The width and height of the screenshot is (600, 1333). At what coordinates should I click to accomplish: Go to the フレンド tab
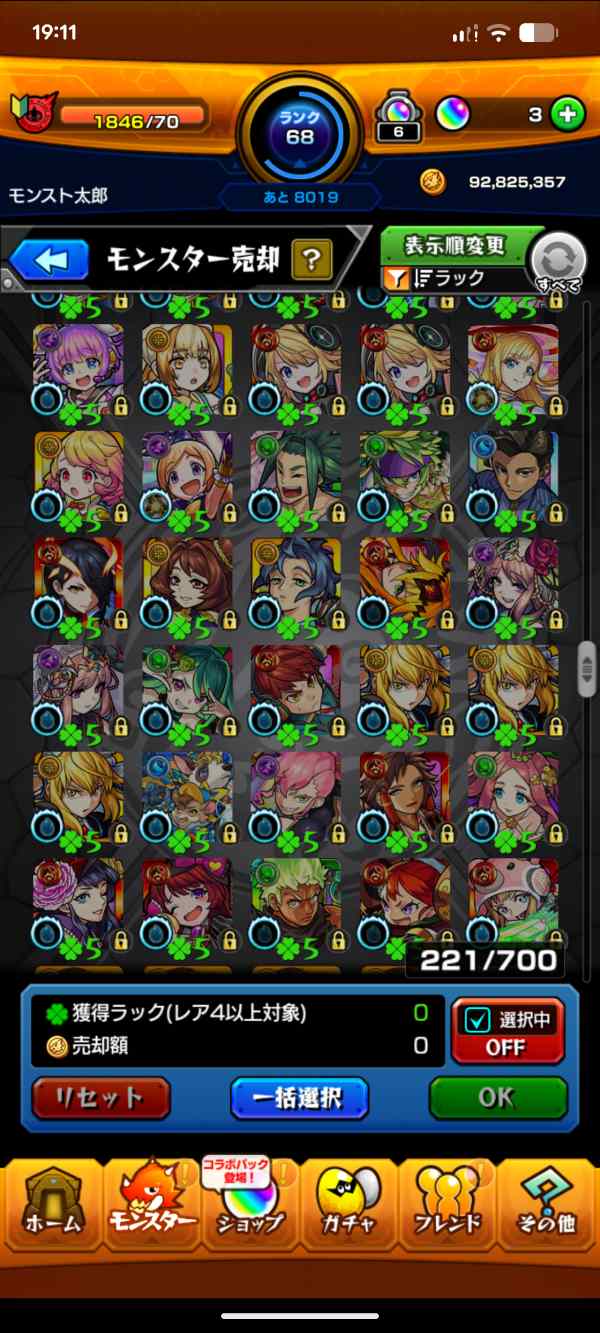pos(446,1207)
